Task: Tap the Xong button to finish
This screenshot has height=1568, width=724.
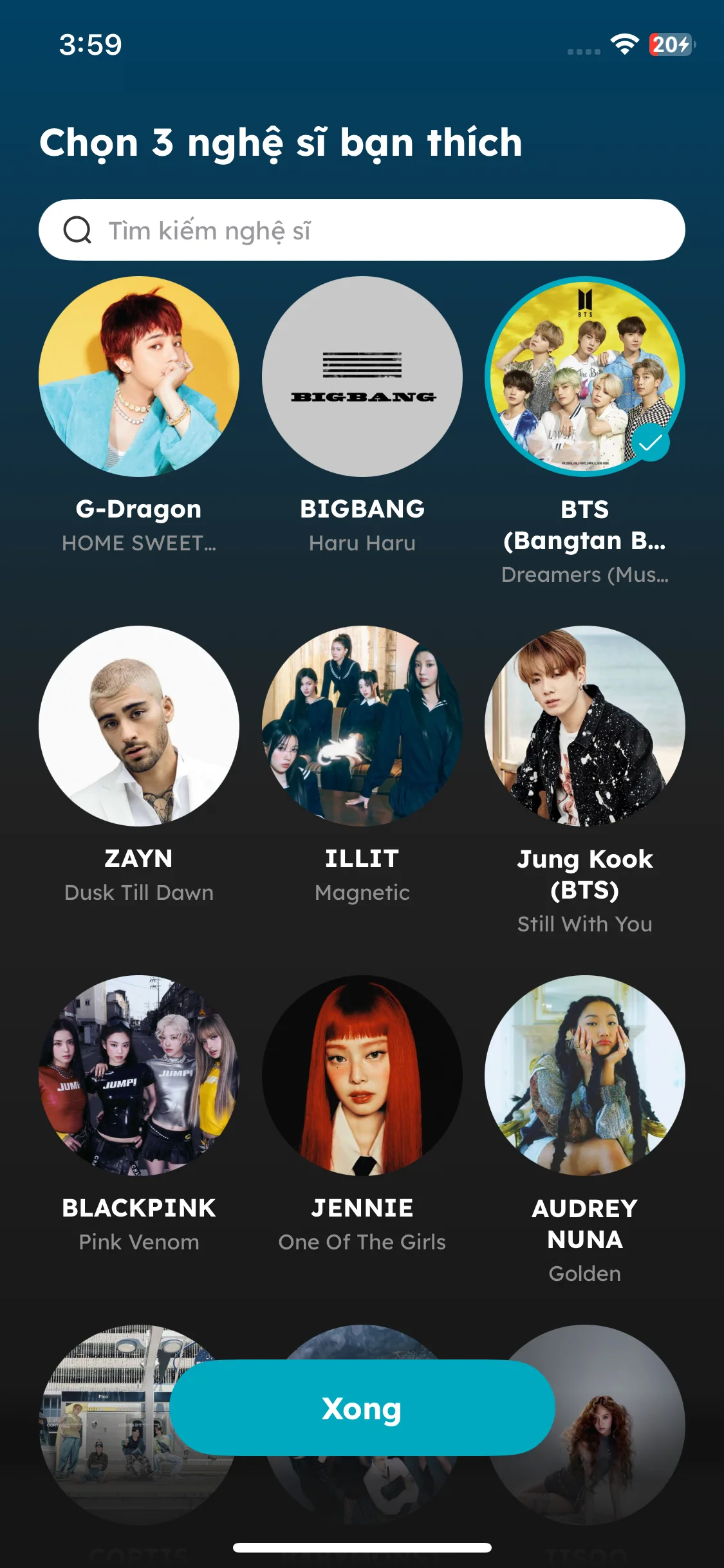Action: (x=362, y=1408)
